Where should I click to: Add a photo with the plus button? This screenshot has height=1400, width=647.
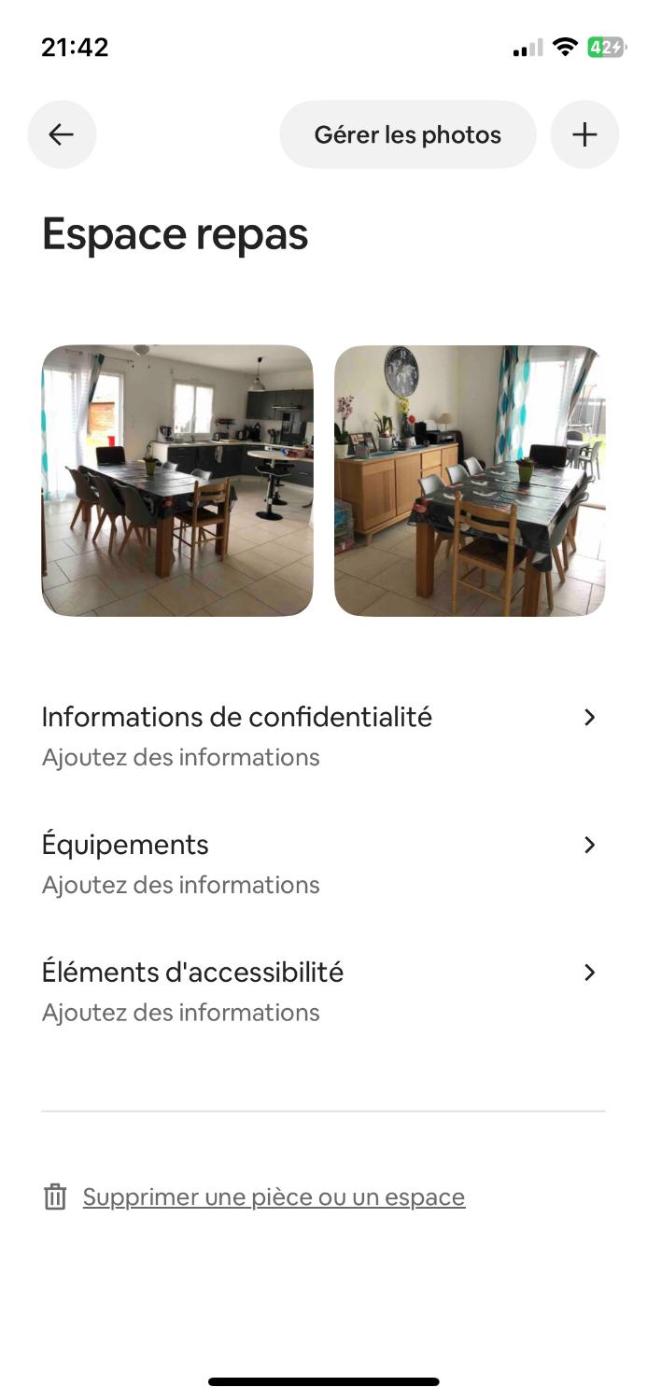[x=585, y=134]
